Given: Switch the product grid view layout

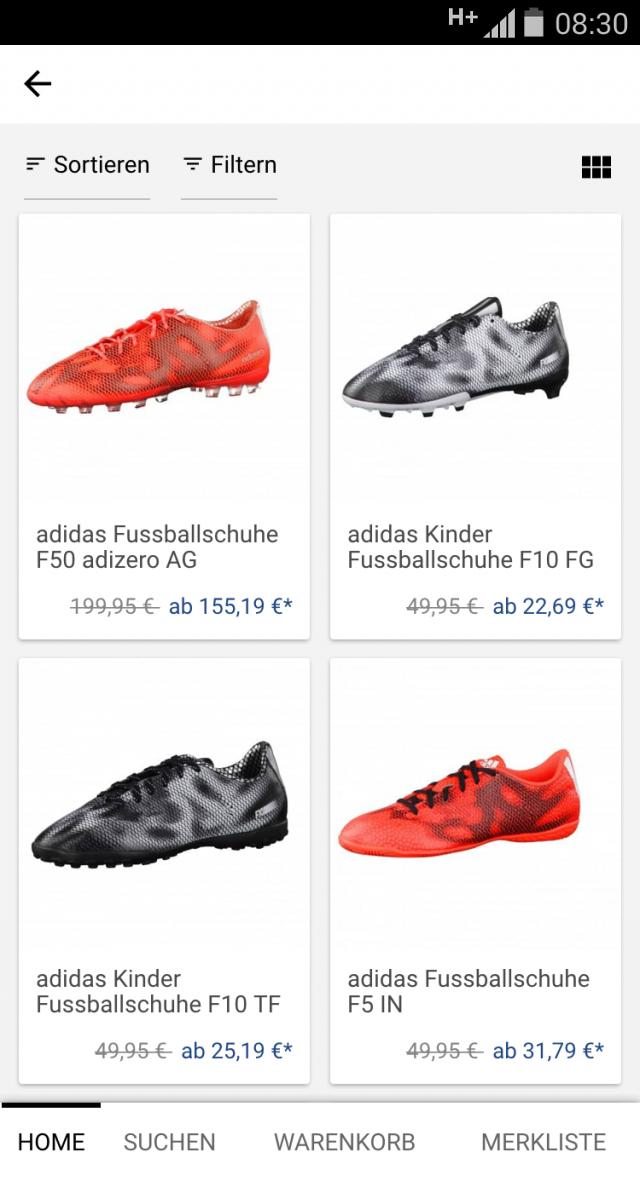Looking at the screenshot, I should [x=596, y=167].
